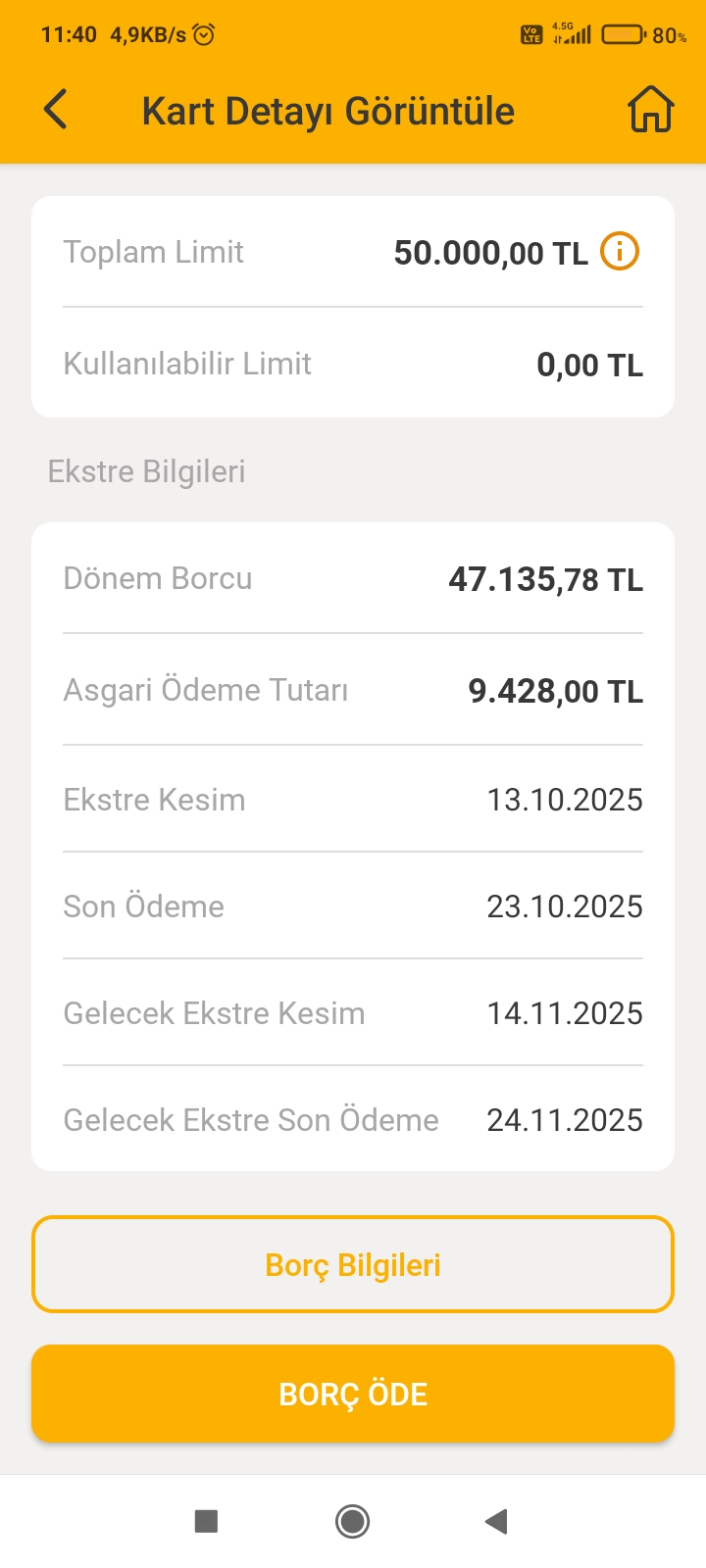Show info about Toplam Limit
706x1568 pixels.
620,252
